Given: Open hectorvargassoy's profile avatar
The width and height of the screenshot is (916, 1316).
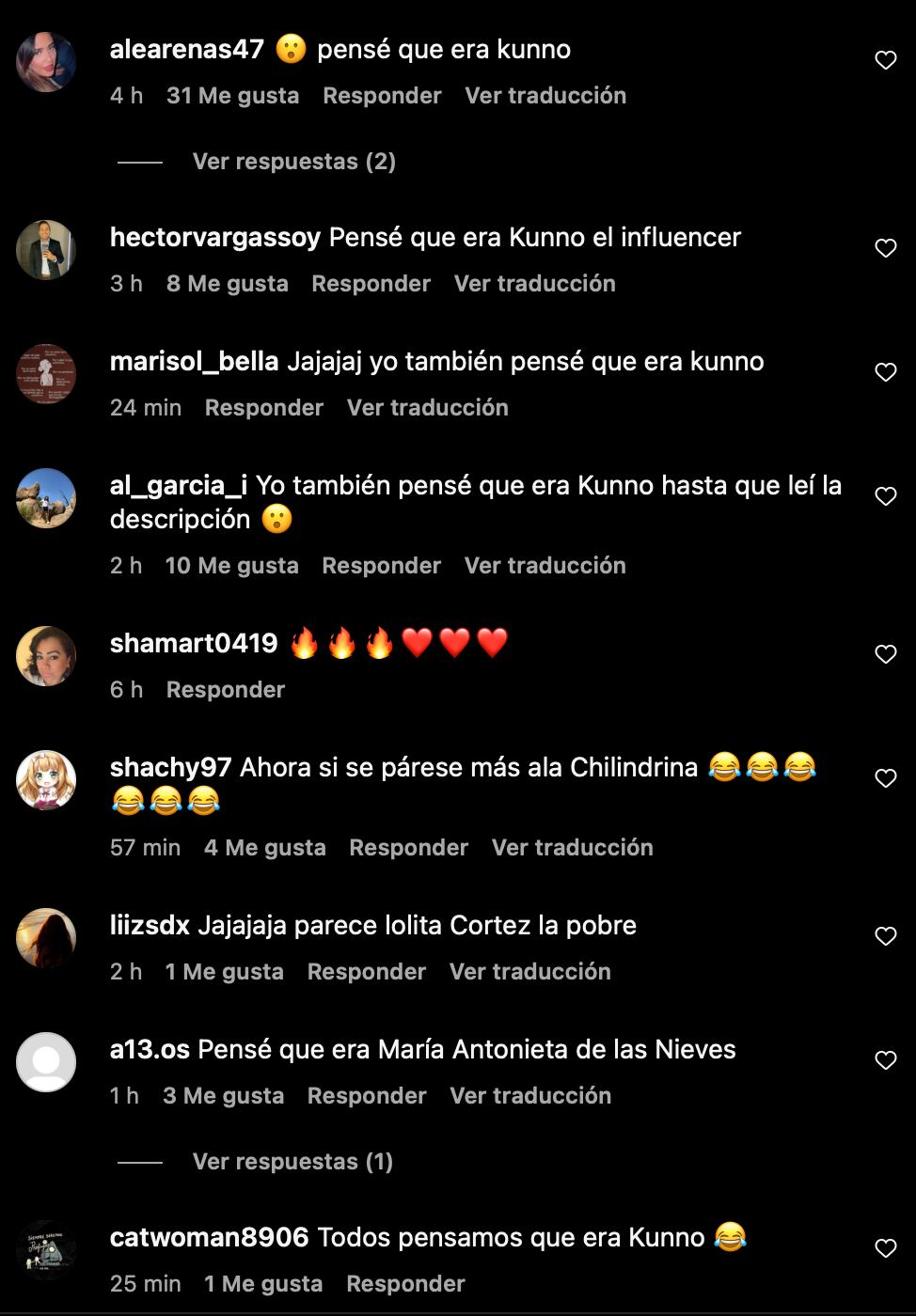Looking at the screenshot, I should [45, 247].
